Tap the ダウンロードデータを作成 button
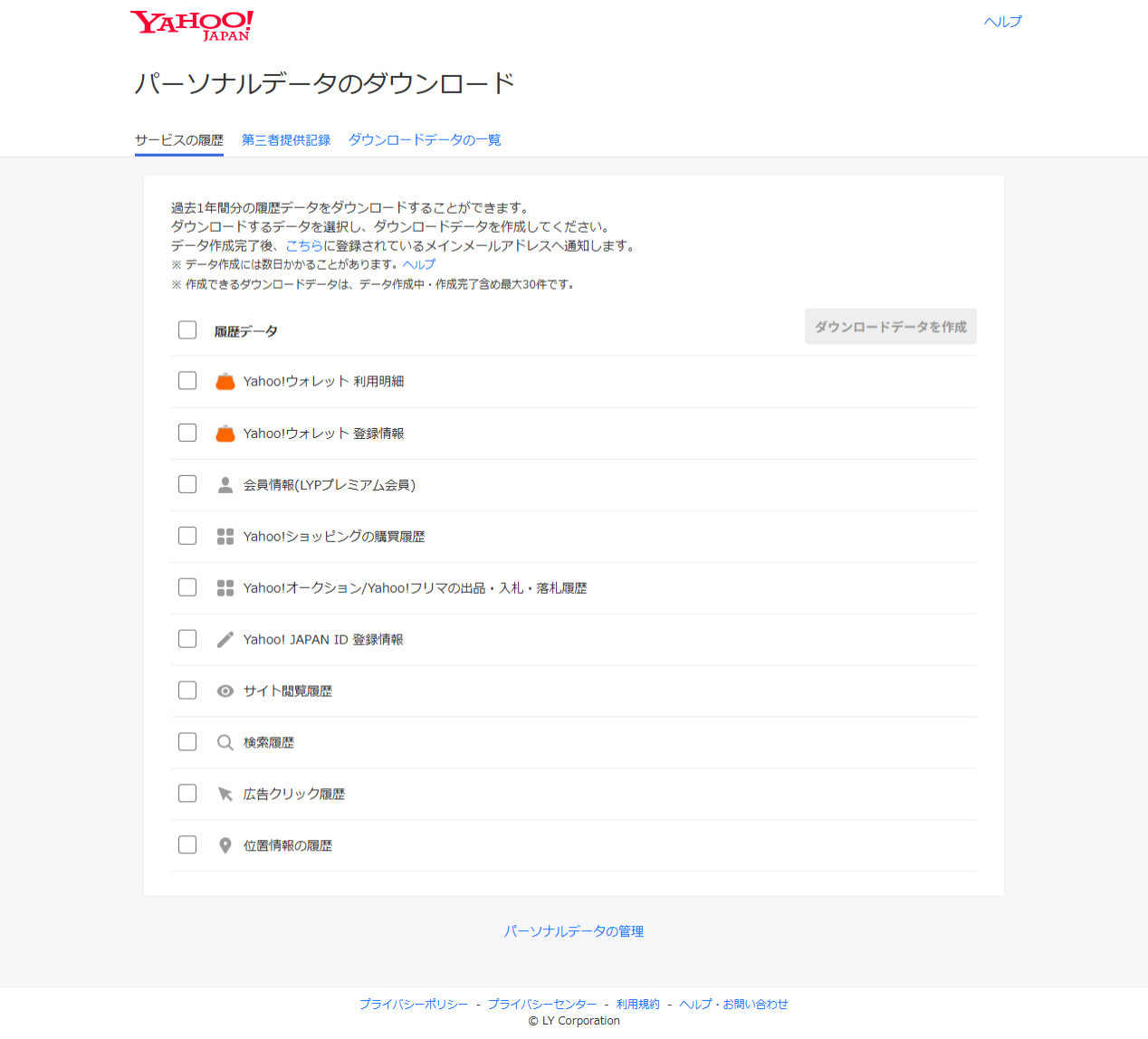The image size is (1148, 1039). tap(890, 327)
